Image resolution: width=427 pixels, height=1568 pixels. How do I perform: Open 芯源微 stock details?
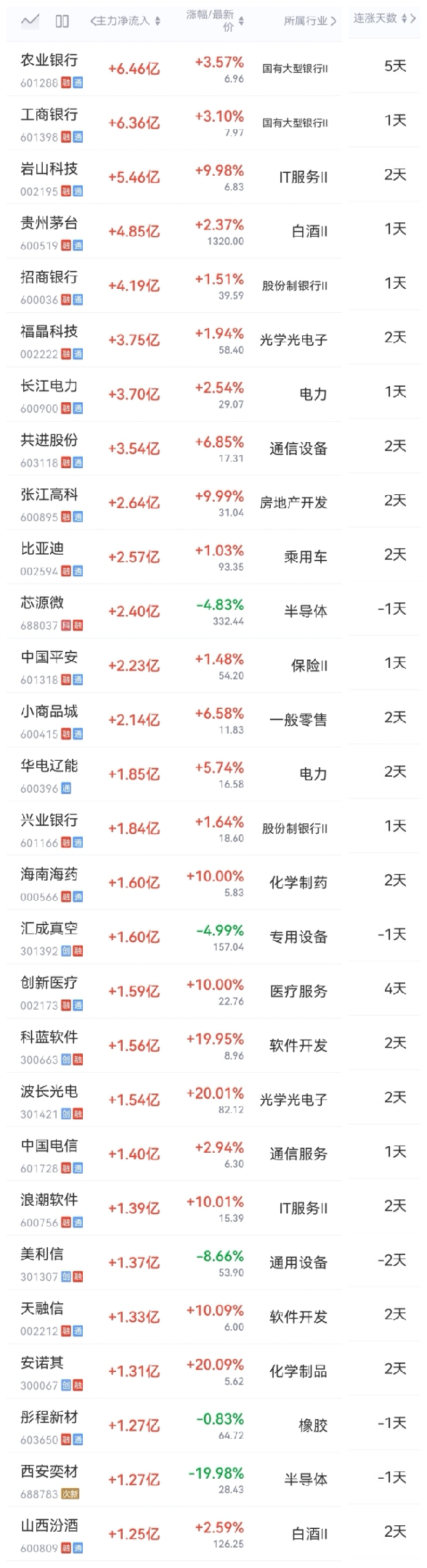[213, 611]
